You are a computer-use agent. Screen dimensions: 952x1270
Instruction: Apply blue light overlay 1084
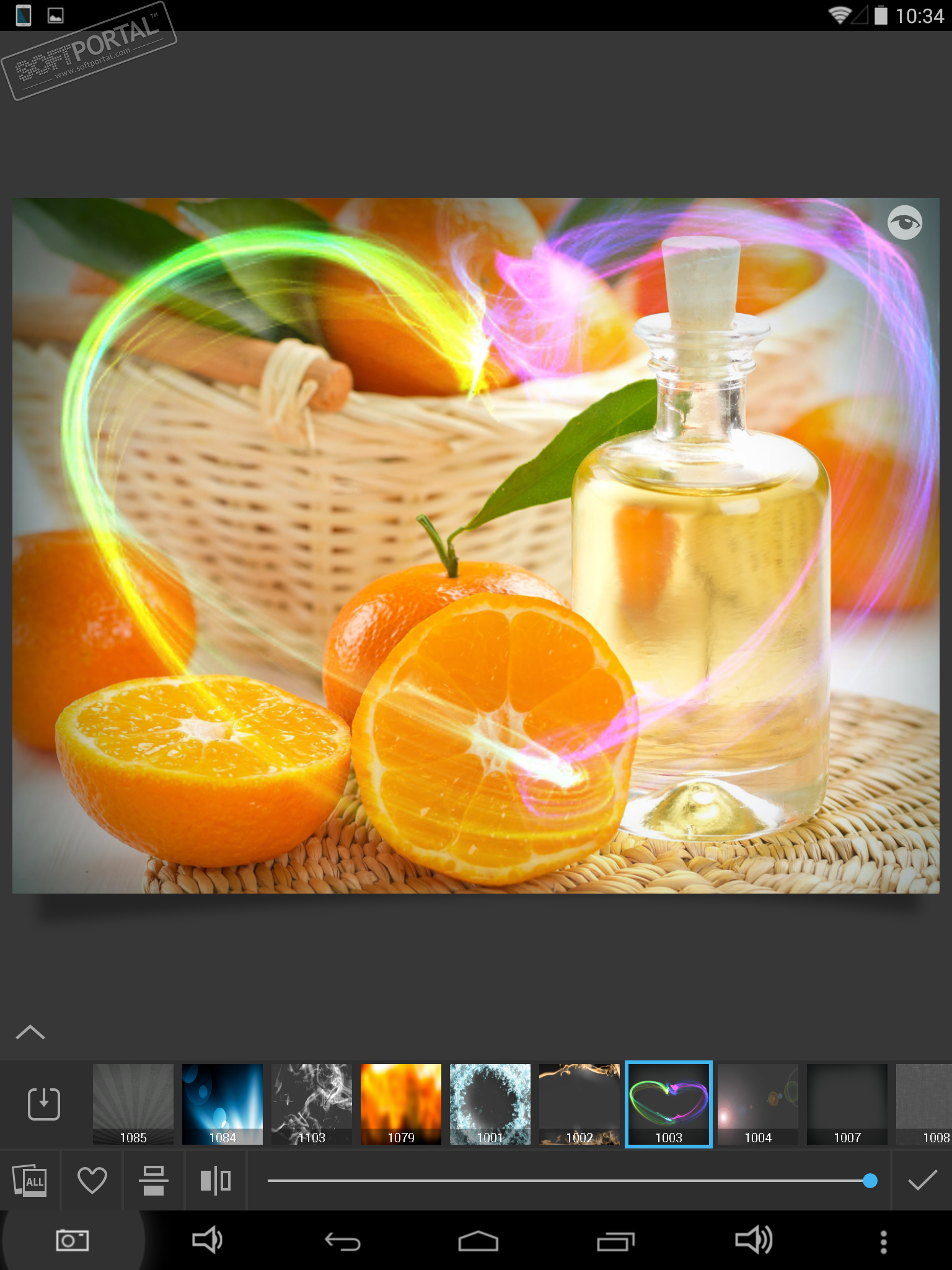click(x=223, y=1104)
